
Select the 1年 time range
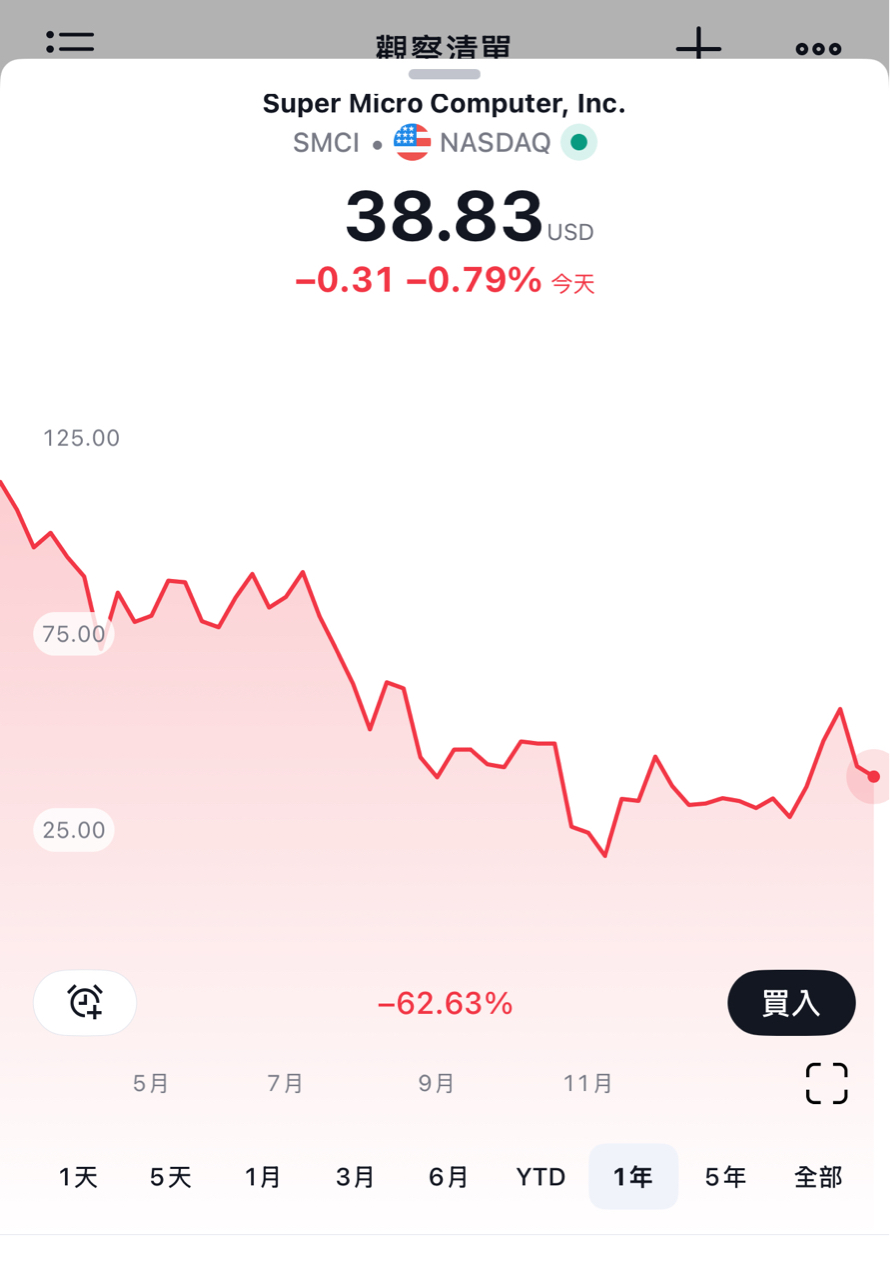(633, 1177)
